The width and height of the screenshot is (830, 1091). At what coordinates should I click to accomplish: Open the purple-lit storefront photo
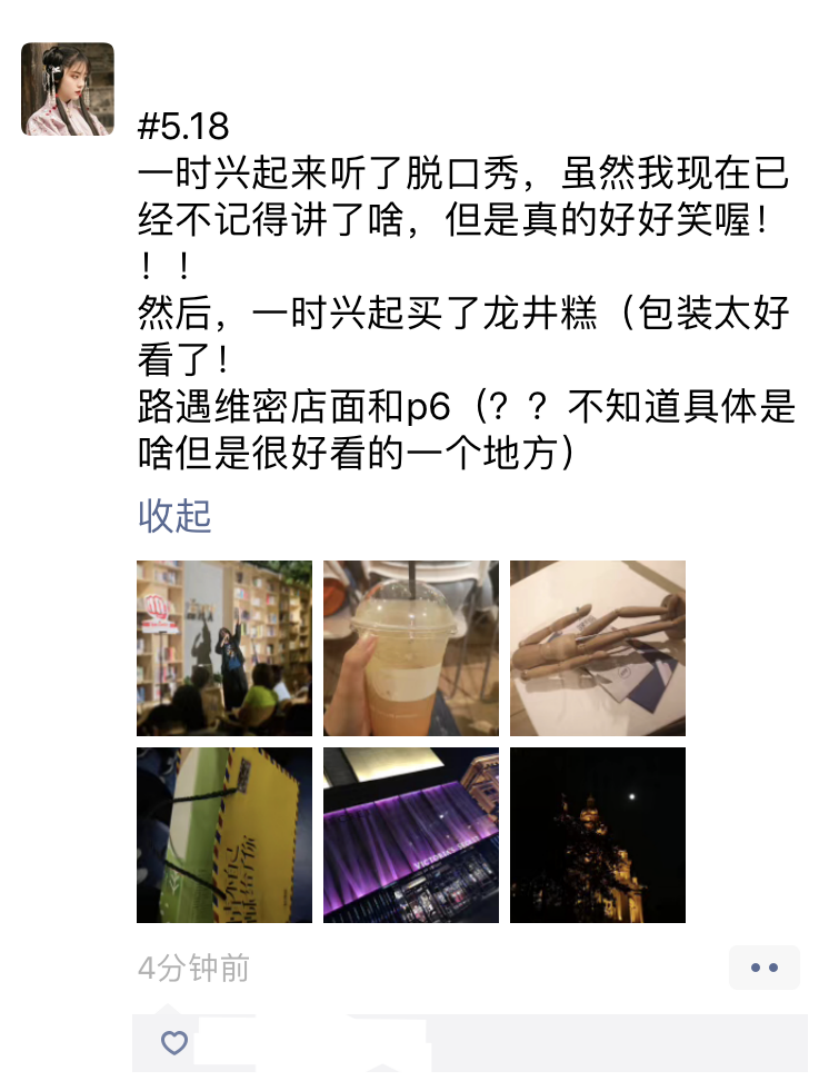pyautogui.click(x=411, y=835)
